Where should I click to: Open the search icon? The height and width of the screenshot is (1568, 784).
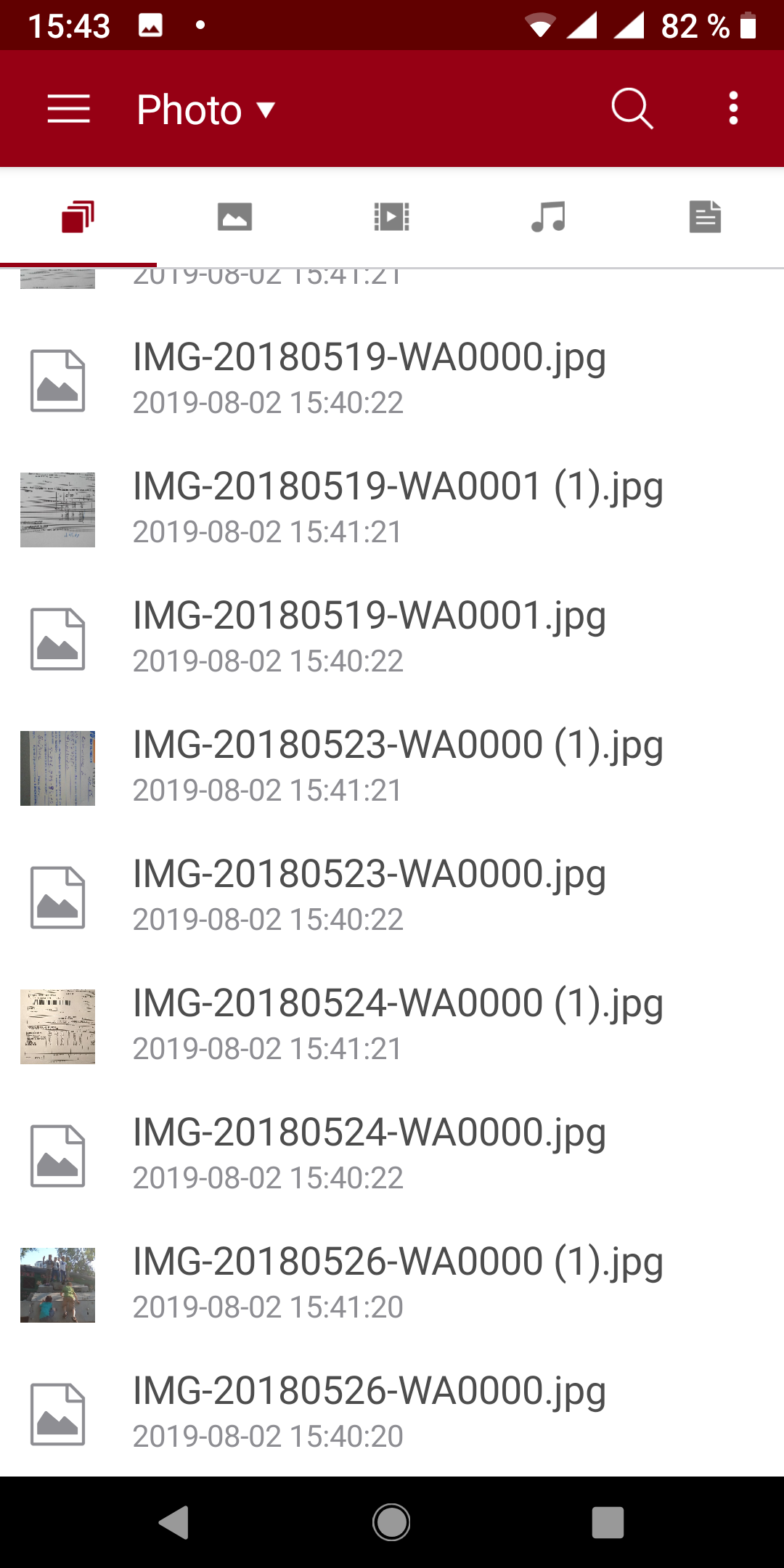tap(632, 109)
